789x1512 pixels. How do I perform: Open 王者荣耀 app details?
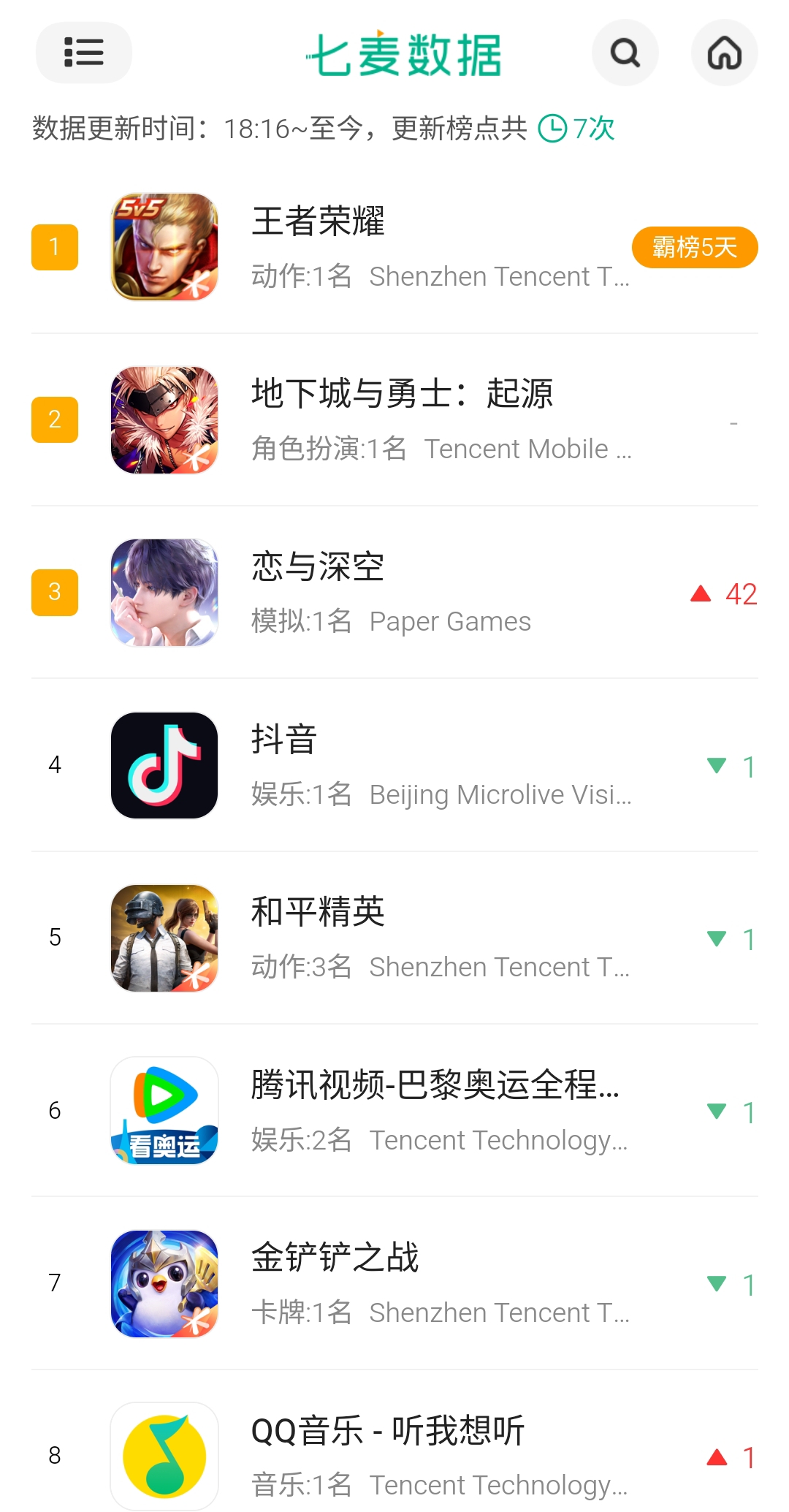pyautogui.click(x=394, y=247)
